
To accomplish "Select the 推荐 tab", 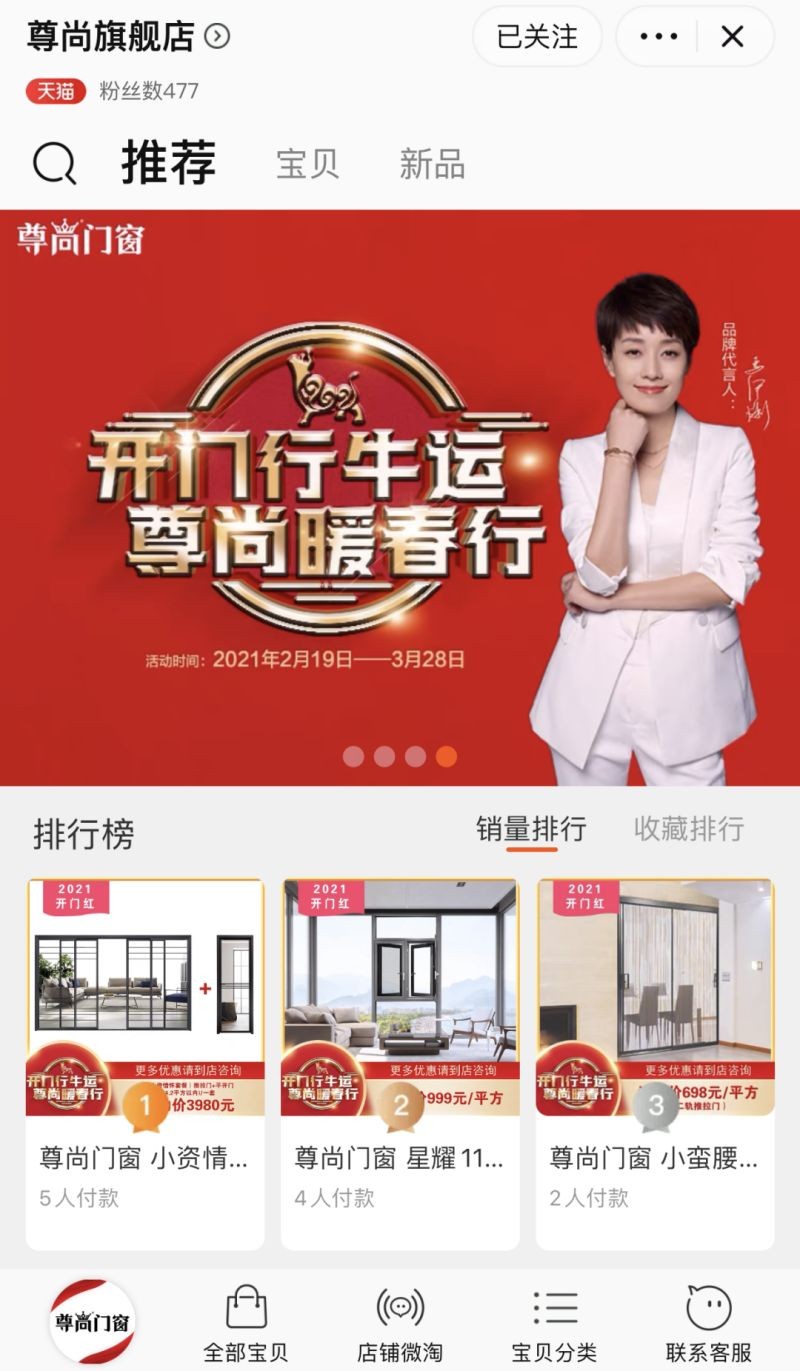I will (x=168, y=163).
